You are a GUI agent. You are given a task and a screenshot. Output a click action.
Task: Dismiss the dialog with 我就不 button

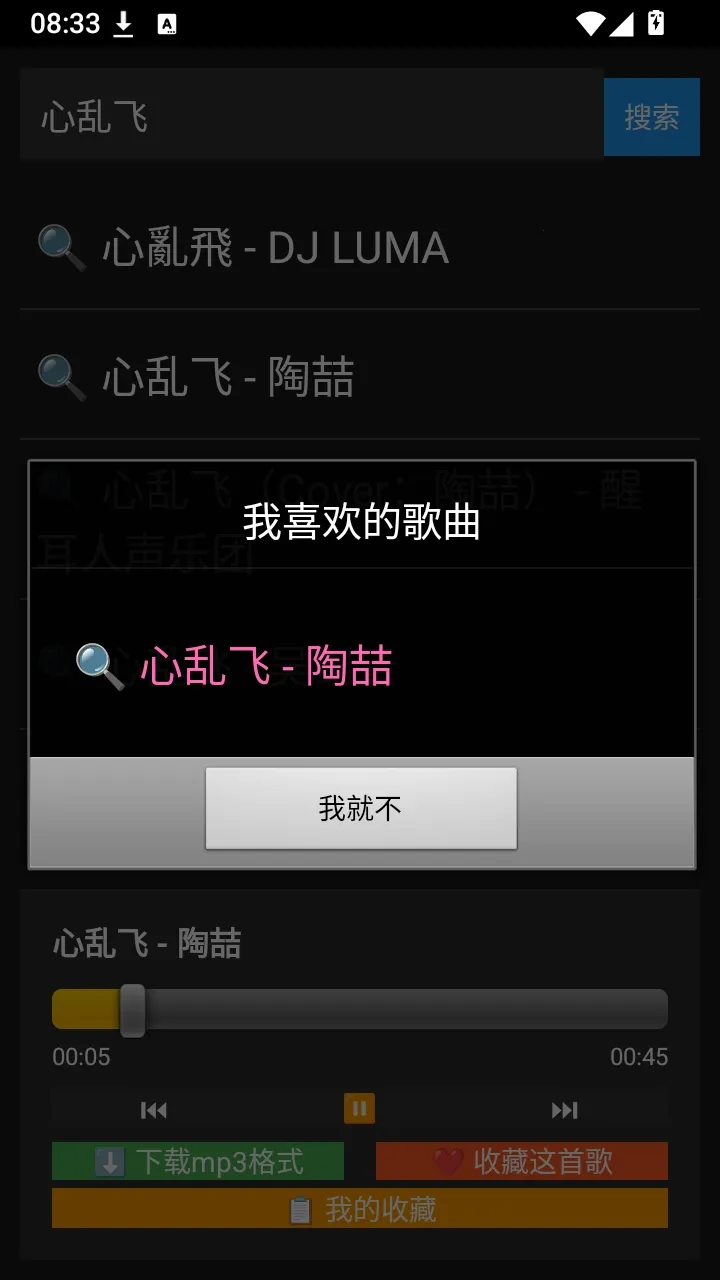click(x=361, y=808)
